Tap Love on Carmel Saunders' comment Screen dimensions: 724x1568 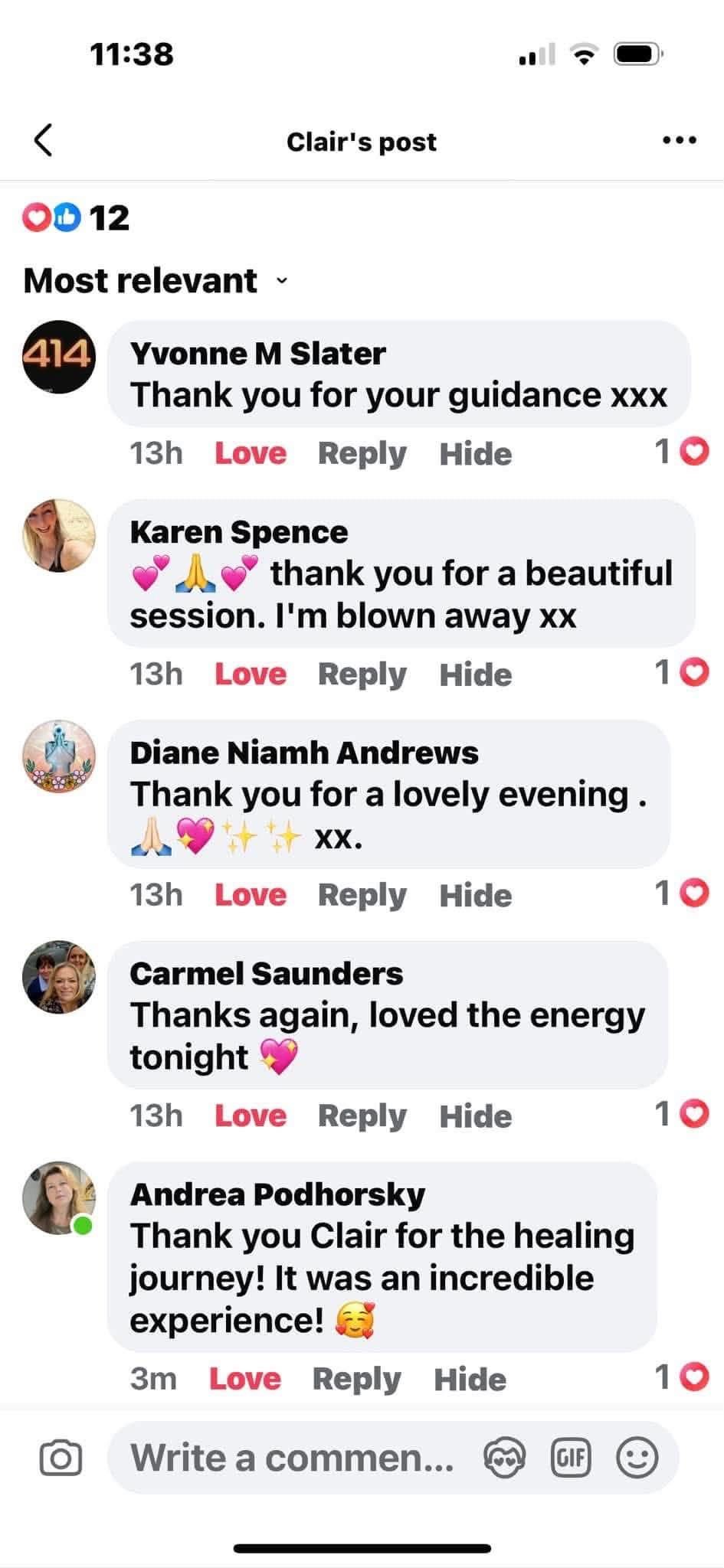point(251,1116)
